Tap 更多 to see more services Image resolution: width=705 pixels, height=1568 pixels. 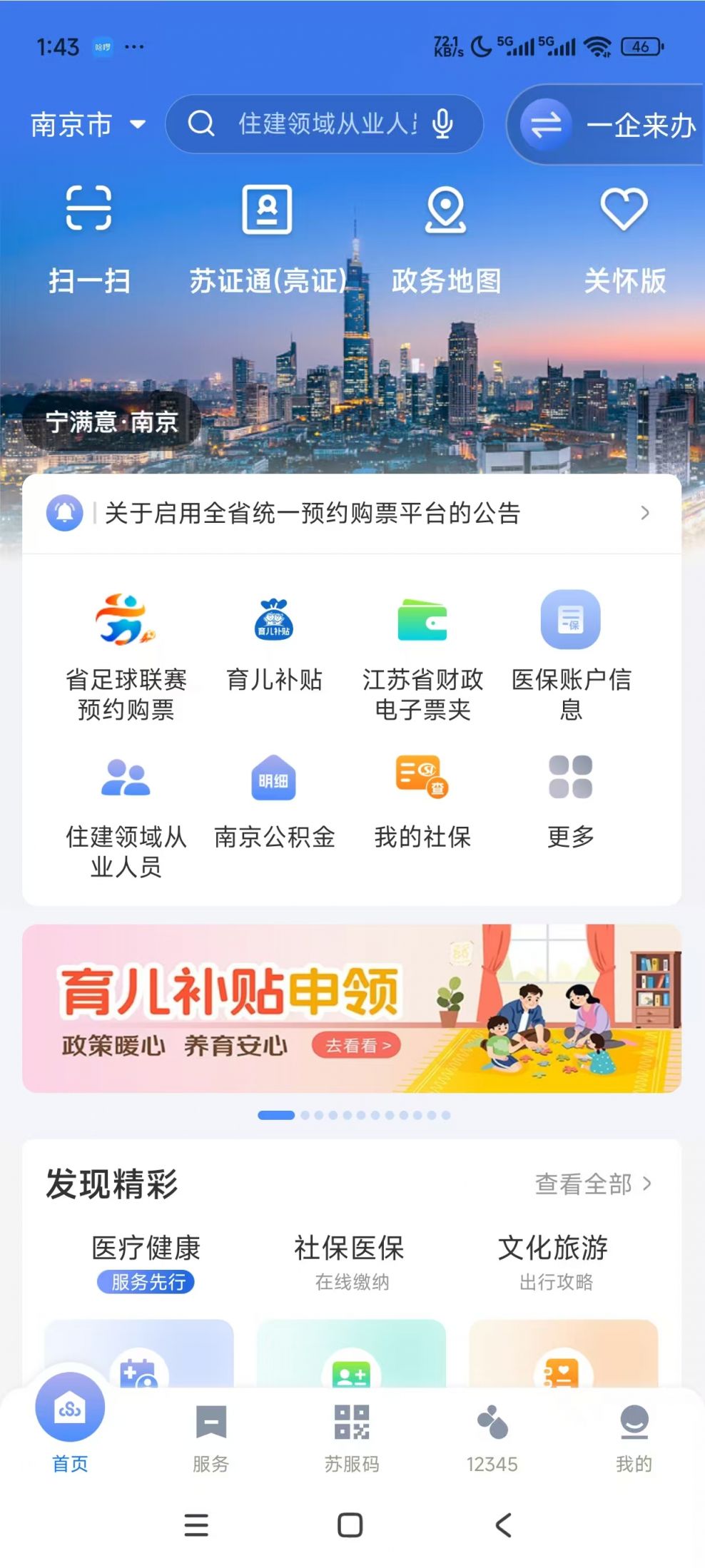click(x=571, y=803)
